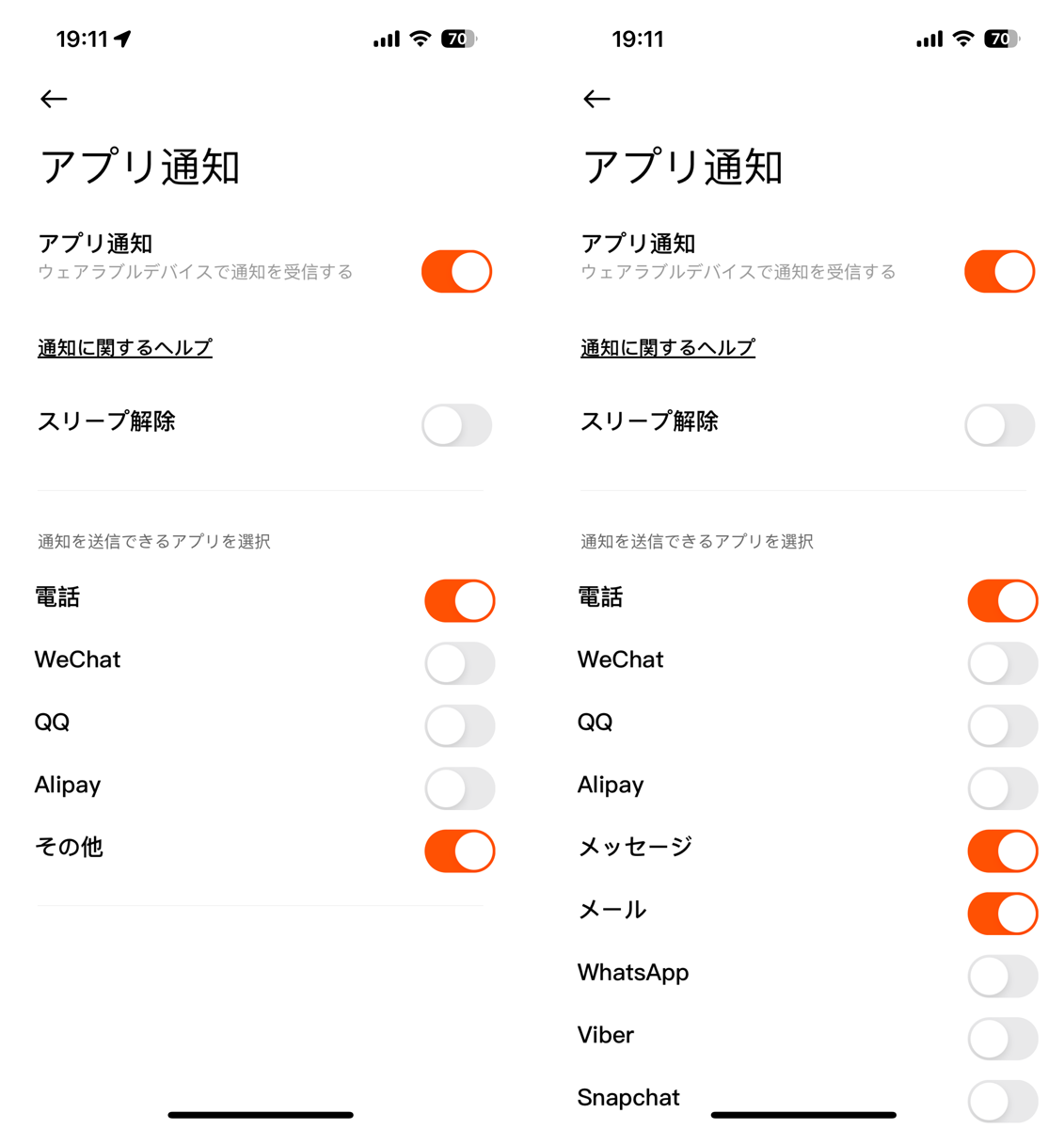Screen dimensions: 1064x1129
Task: Enable WeChat notifications on the left screen
Action: (x=459, y=663)
